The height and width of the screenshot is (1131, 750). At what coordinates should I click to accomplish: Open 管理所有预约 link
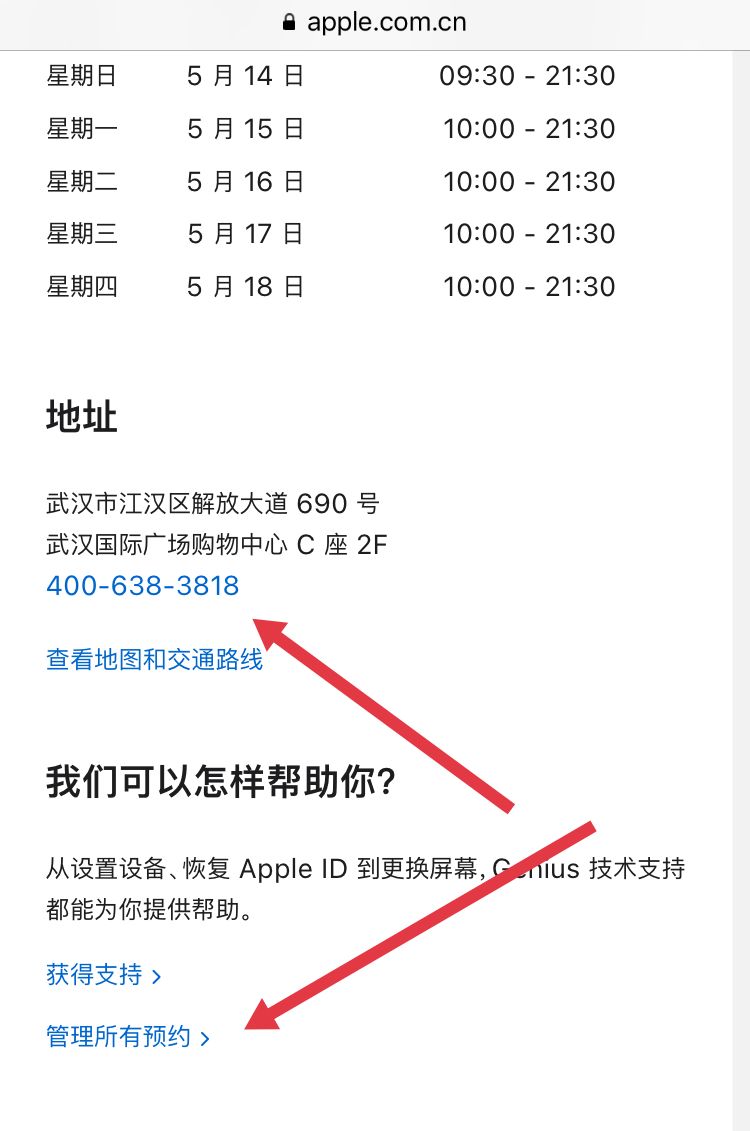[x=128, y=1037]
